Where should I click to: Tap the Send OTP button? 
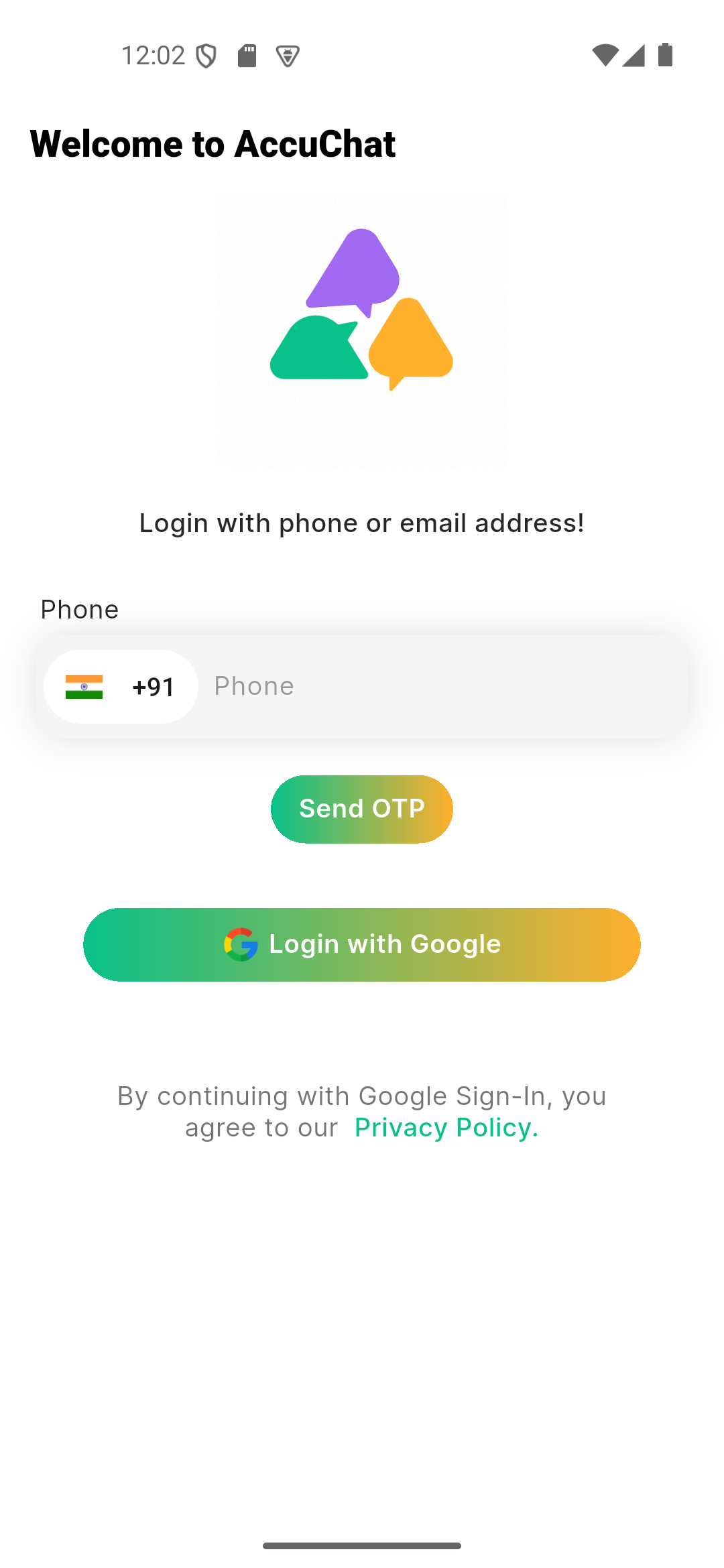click(x=362, y=809)
